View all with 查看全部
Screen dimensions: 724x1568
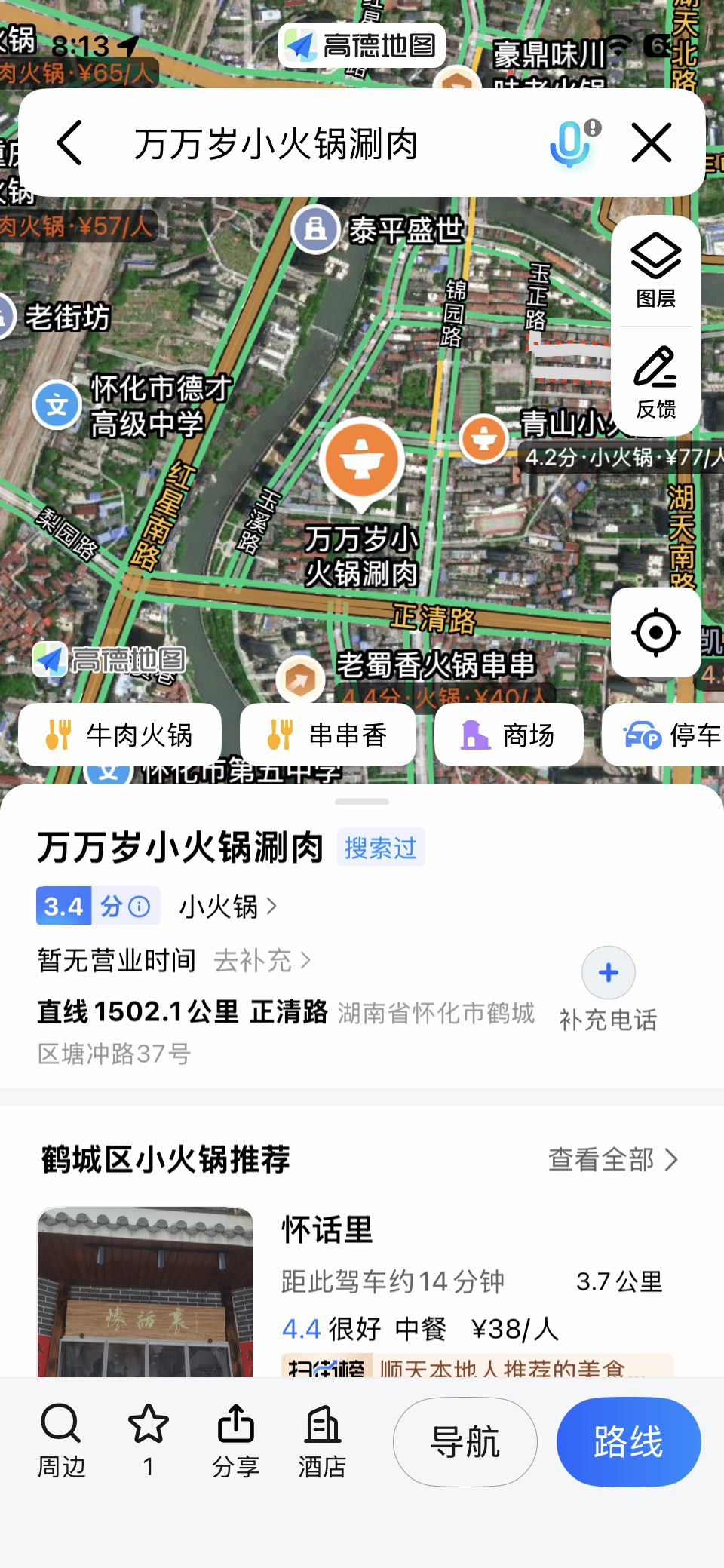point(612,1159)
